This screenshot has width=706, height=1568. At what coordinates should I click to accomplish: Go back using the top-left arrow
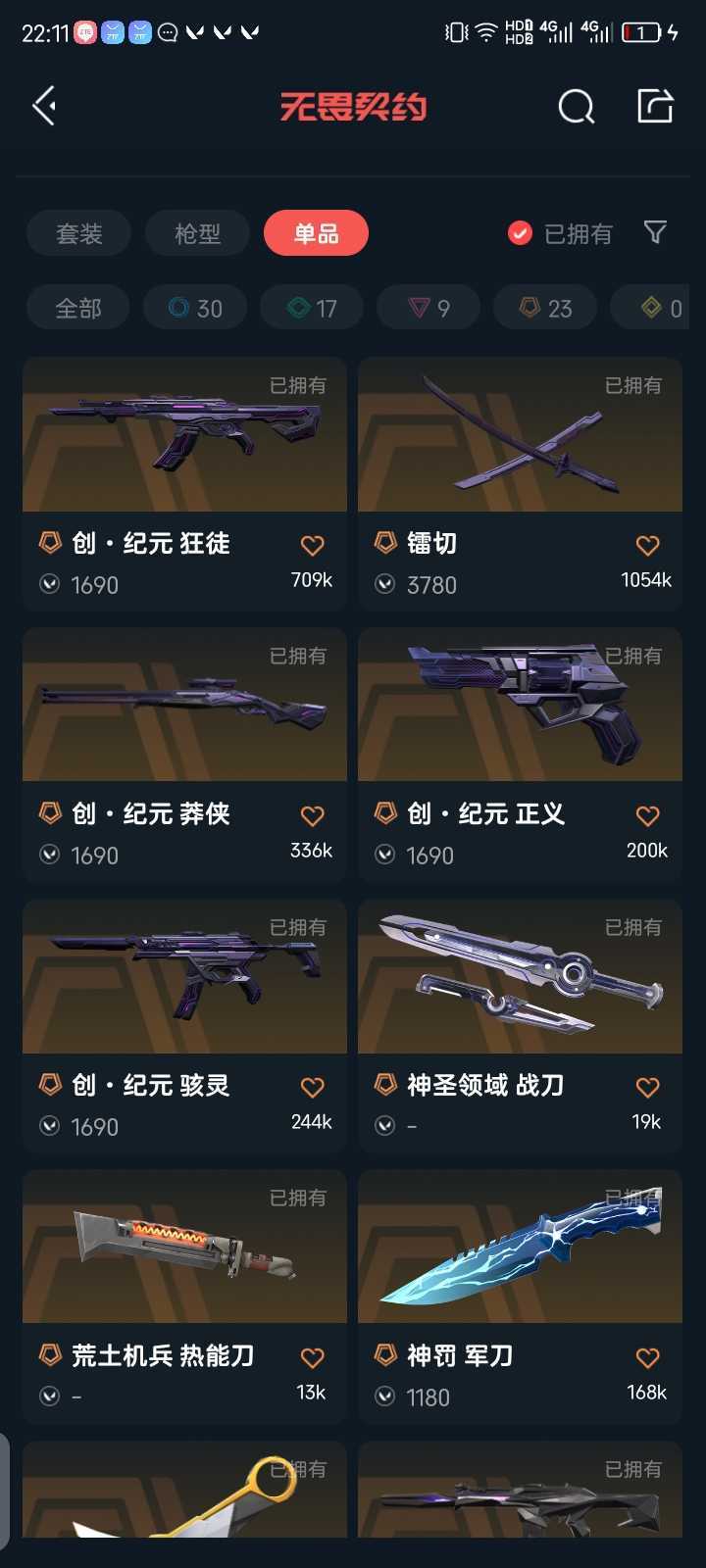point(44,106)
